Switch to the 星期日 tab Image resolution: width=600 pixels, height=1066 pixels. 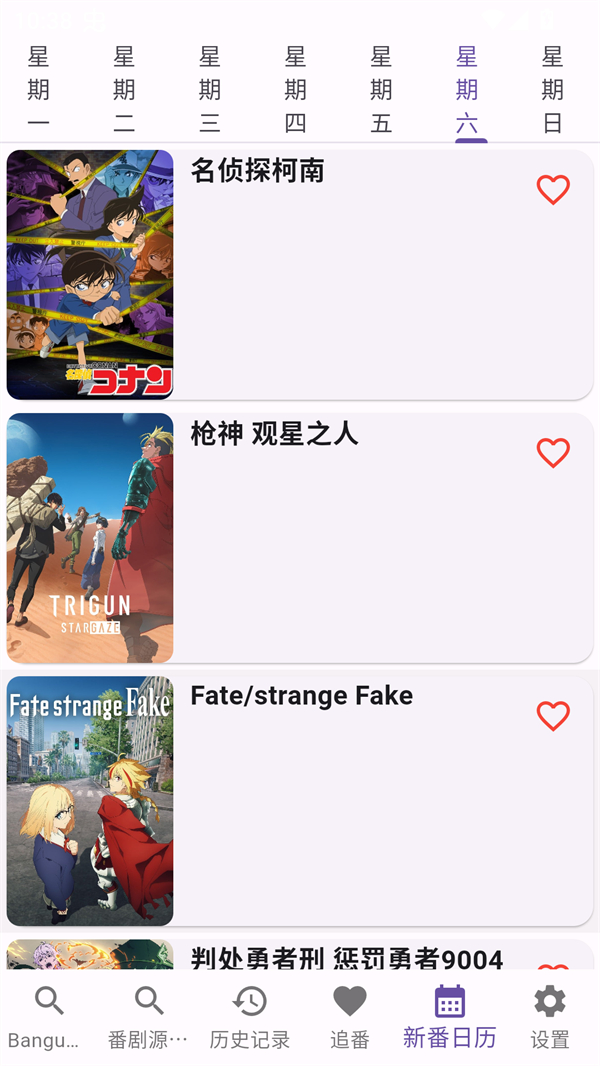click(553, 90)
